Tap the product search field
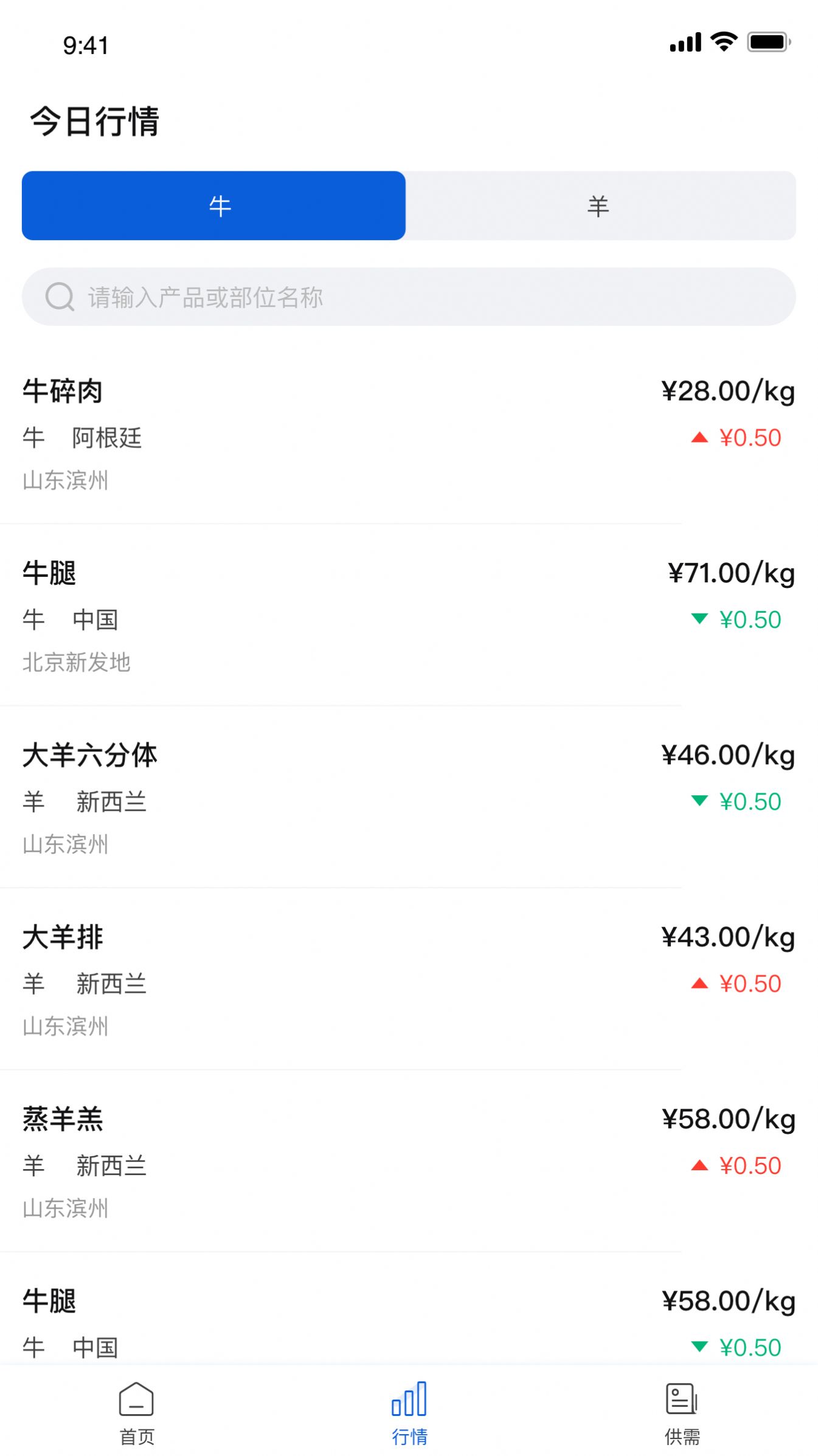The height and width of the screenshot is (1456, 818). point(409,297)
